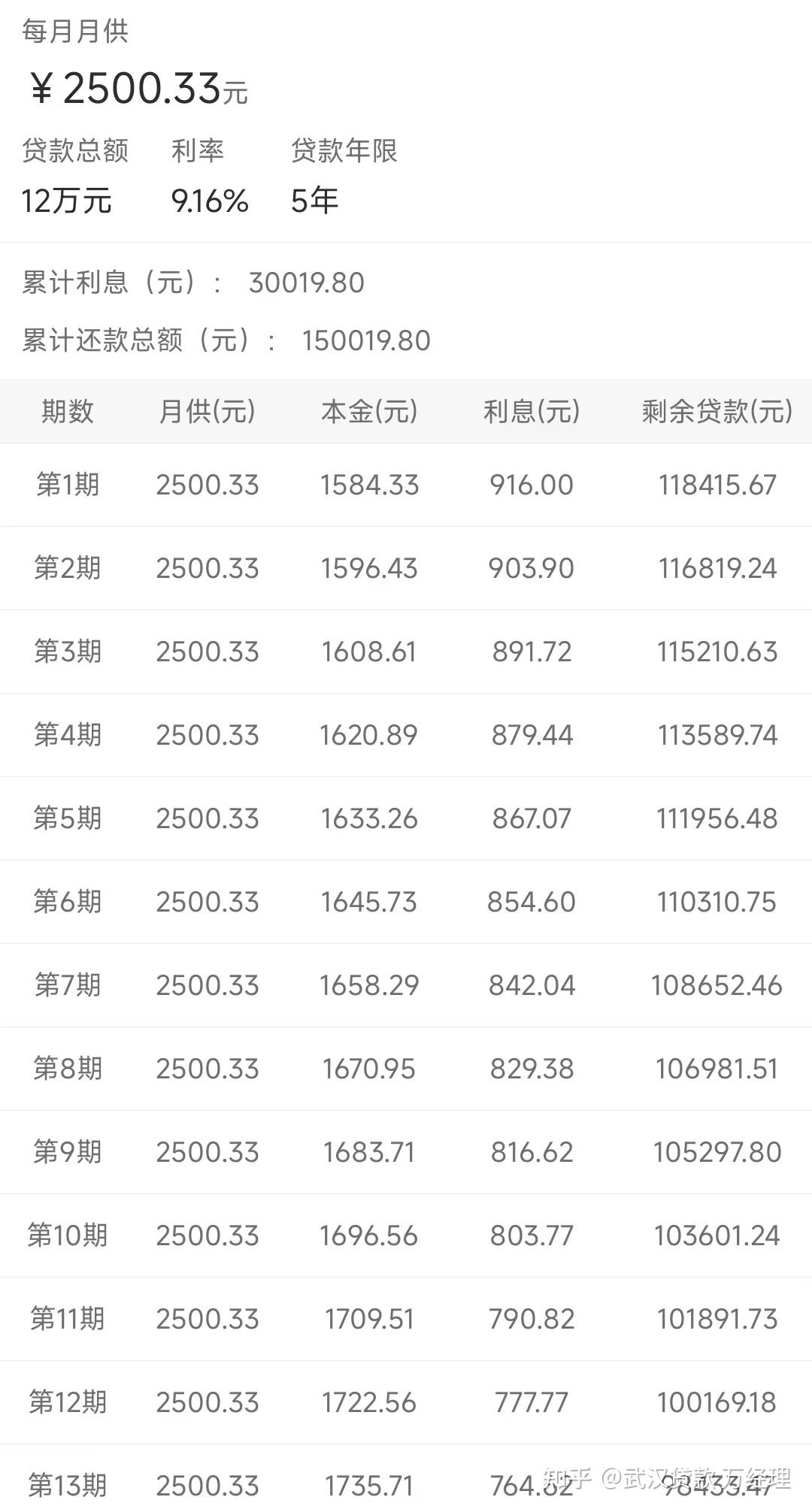Select the 月供(元) column header
The height and width of the screenshot is (1512, 812).
[209, 410]
